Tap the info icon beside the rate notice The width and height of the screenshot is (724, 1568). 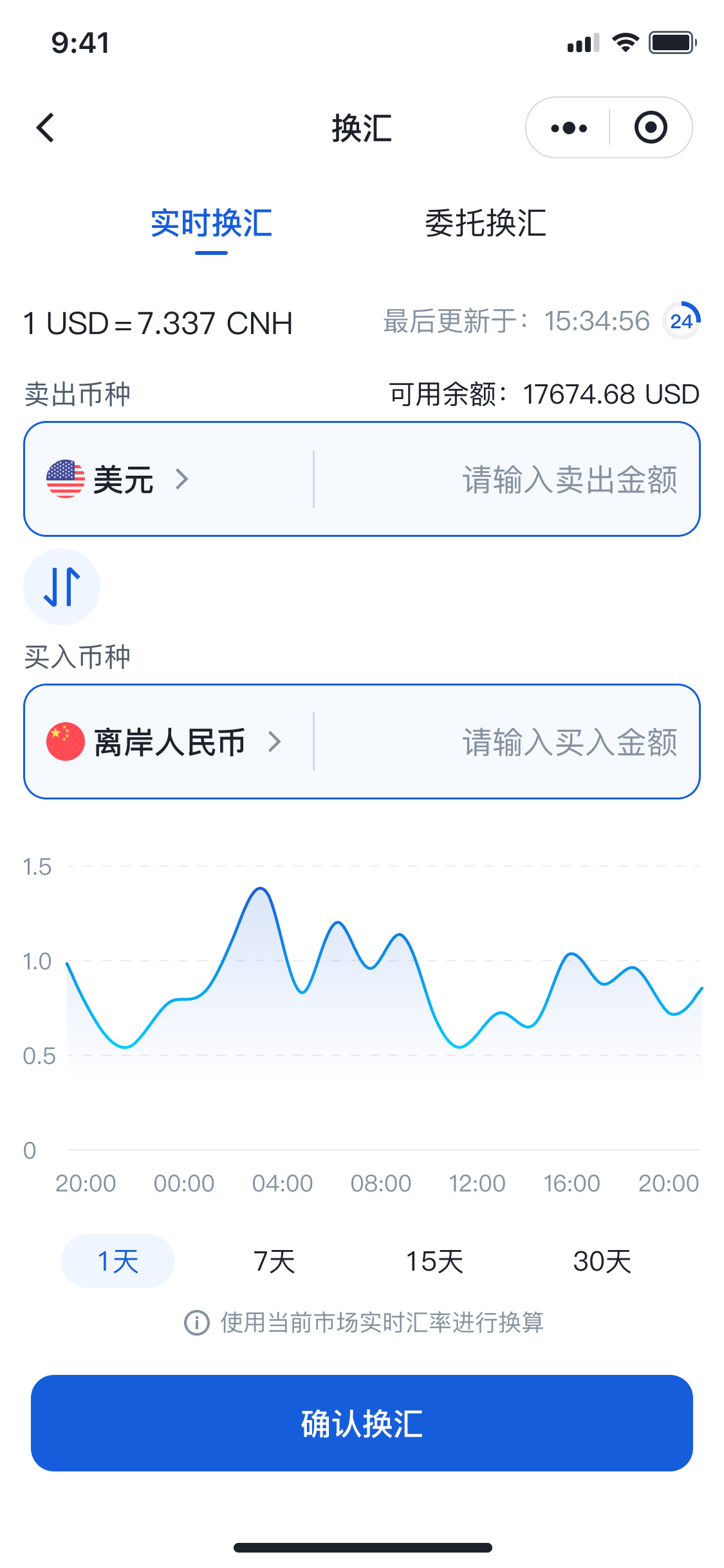point(197,1323)
